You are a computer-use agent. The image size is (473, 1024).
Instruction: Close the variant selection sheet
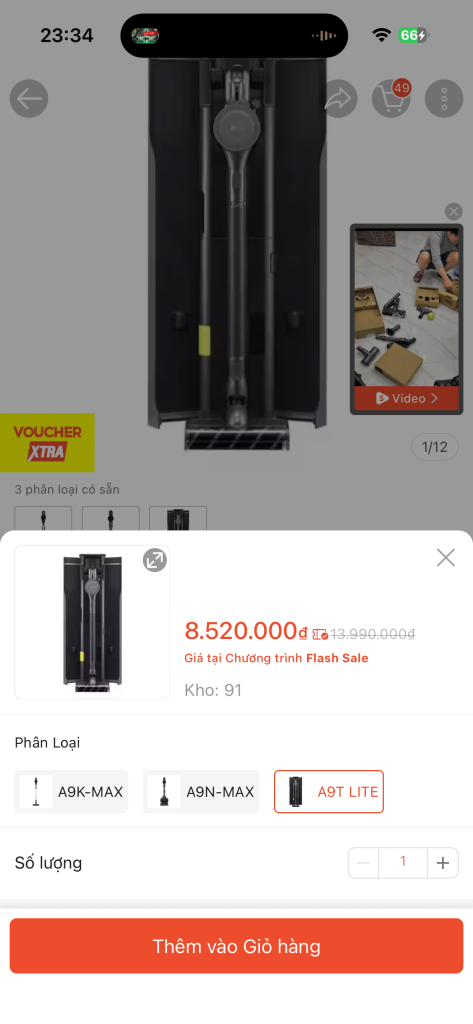(x=446, y=557)
